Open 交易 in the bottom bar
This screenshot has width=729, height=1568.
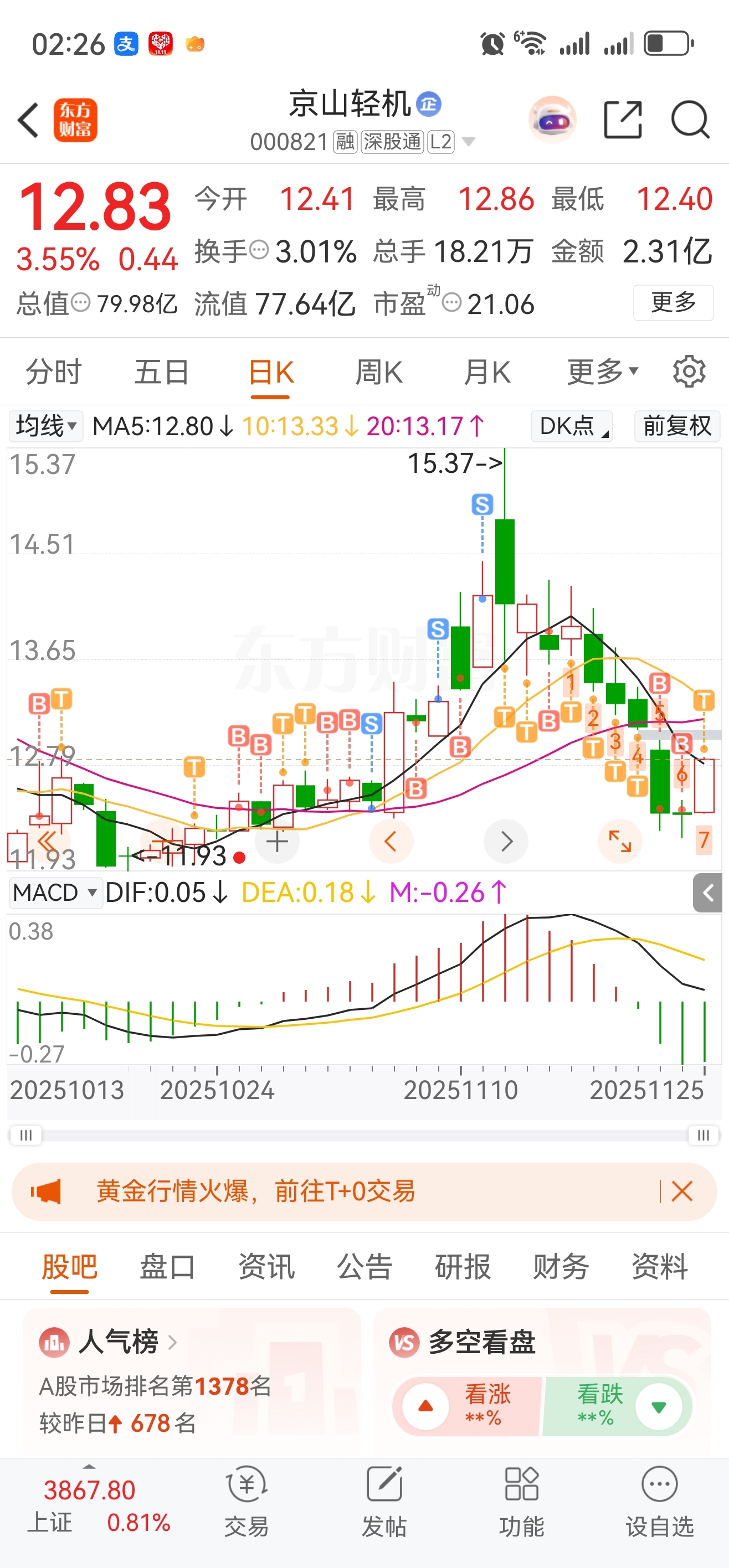click(x=246, y=1501)
